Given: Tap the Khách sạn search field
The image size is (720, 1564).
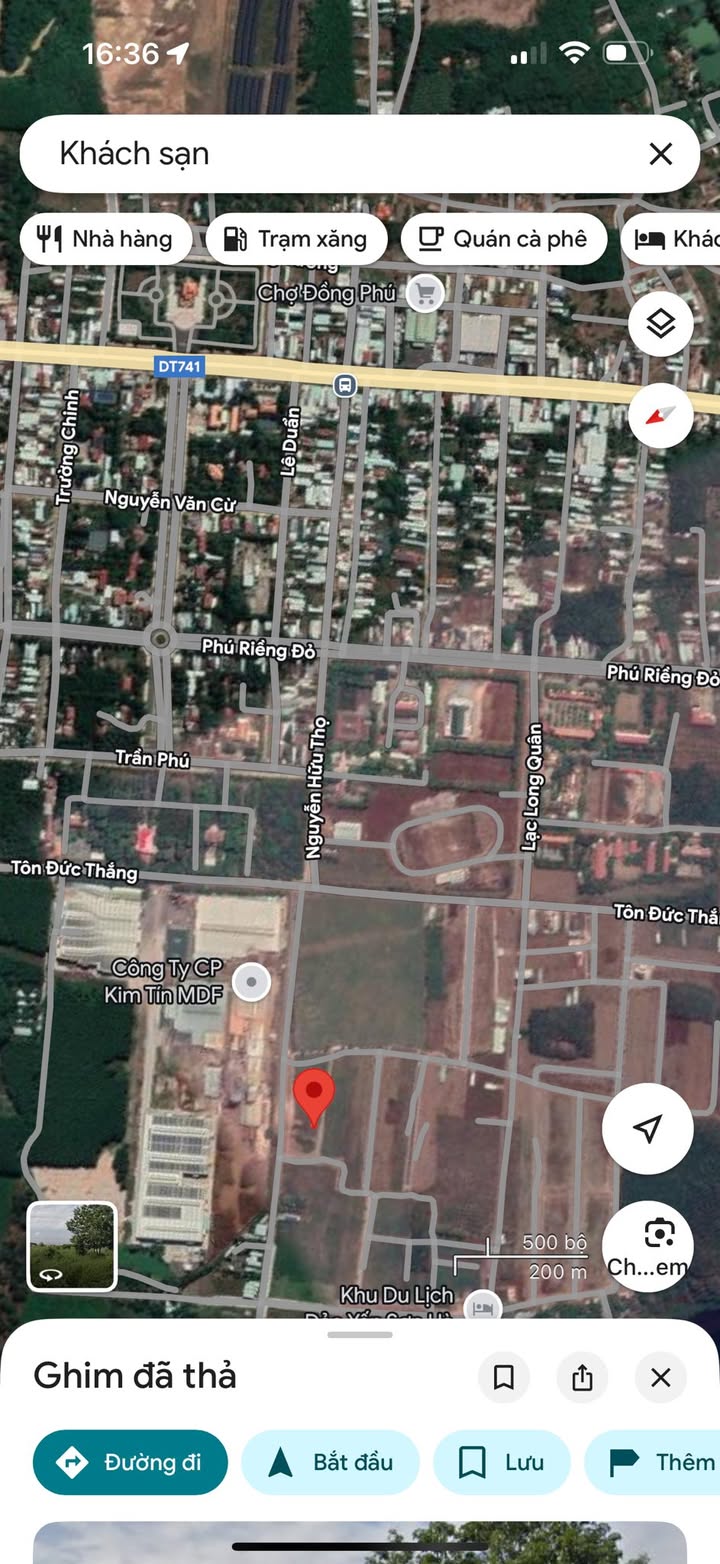Looking at the screenshot, I should point(330,154).
